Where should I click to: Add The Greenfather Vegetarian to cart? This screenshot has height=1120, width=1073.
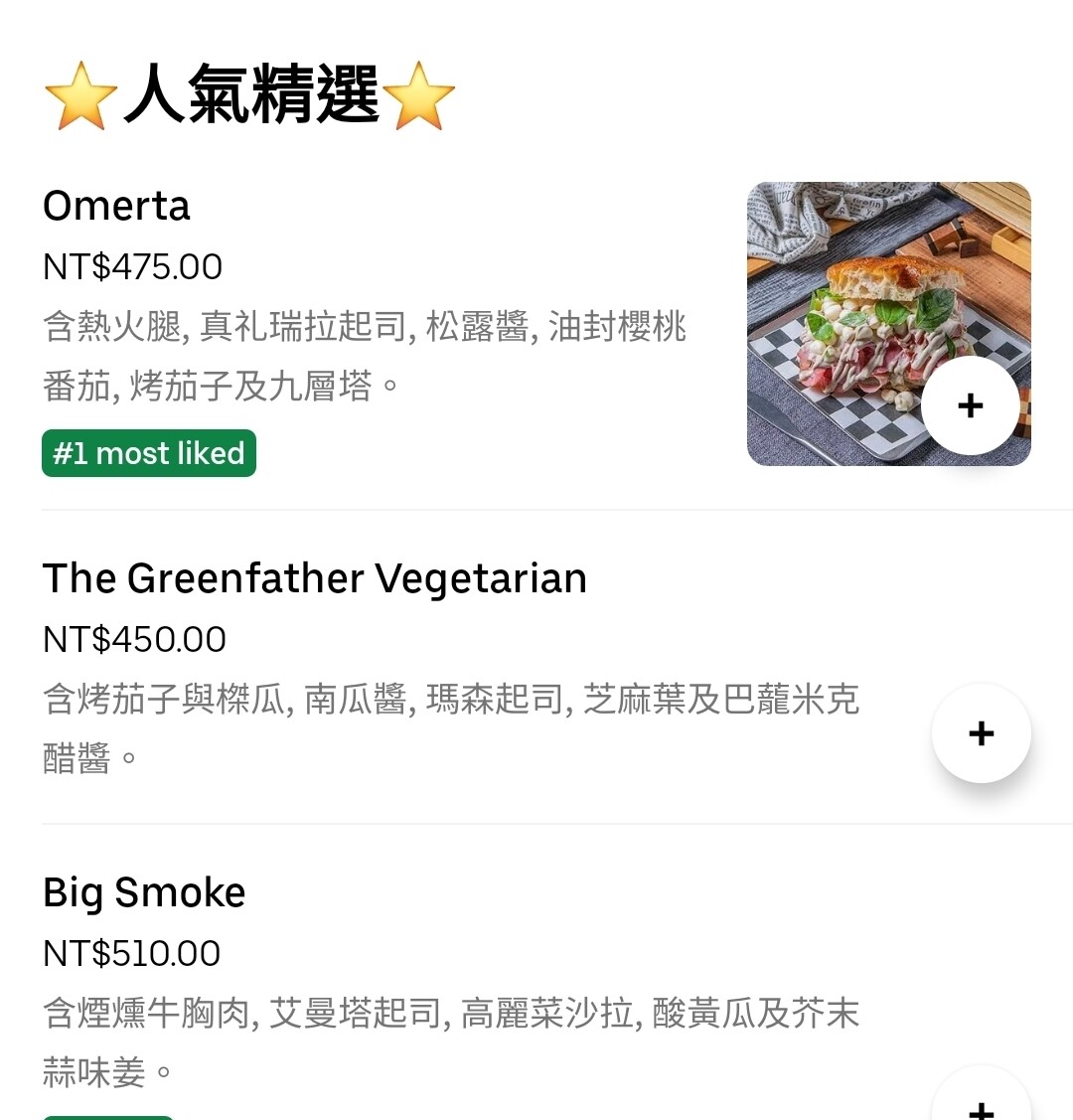point(981,733)
